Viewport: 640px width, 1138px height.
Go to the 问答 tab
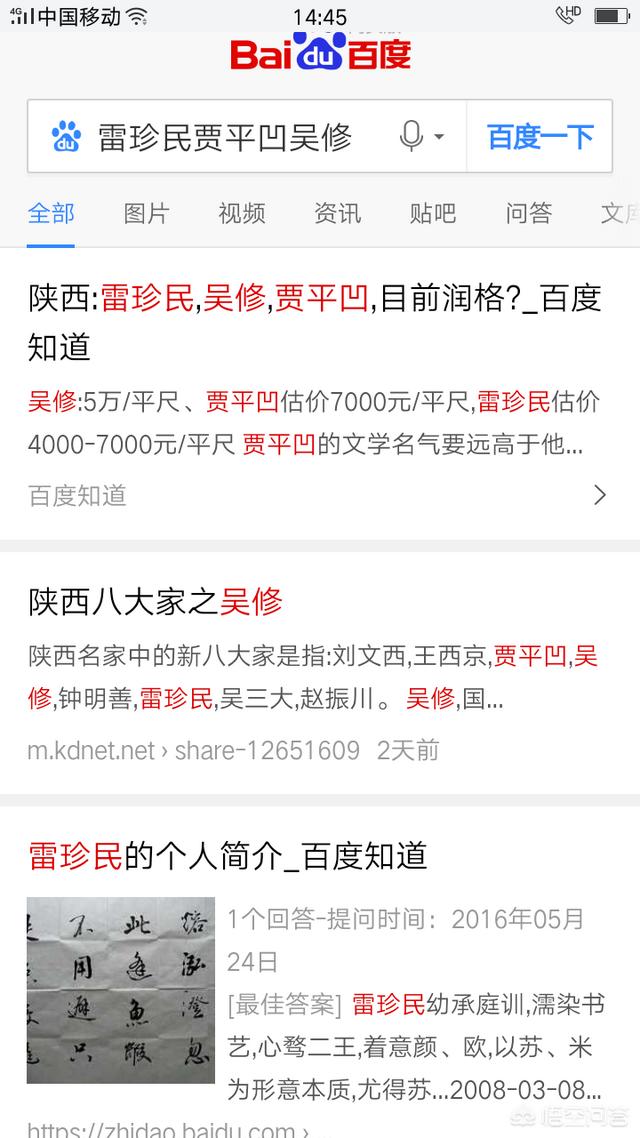[x=528, y=213]
